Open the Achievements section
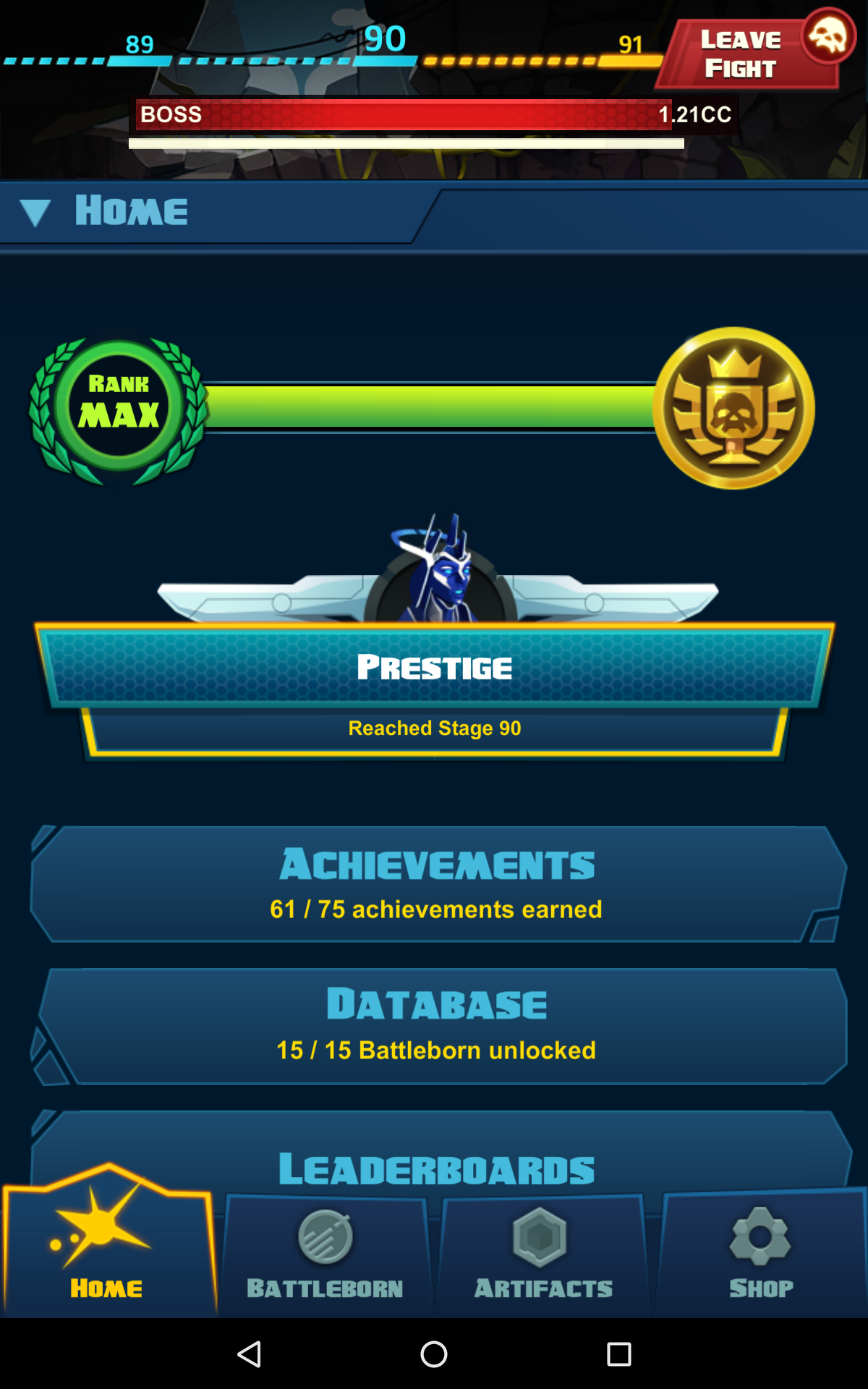 click(x=437, y=884)
